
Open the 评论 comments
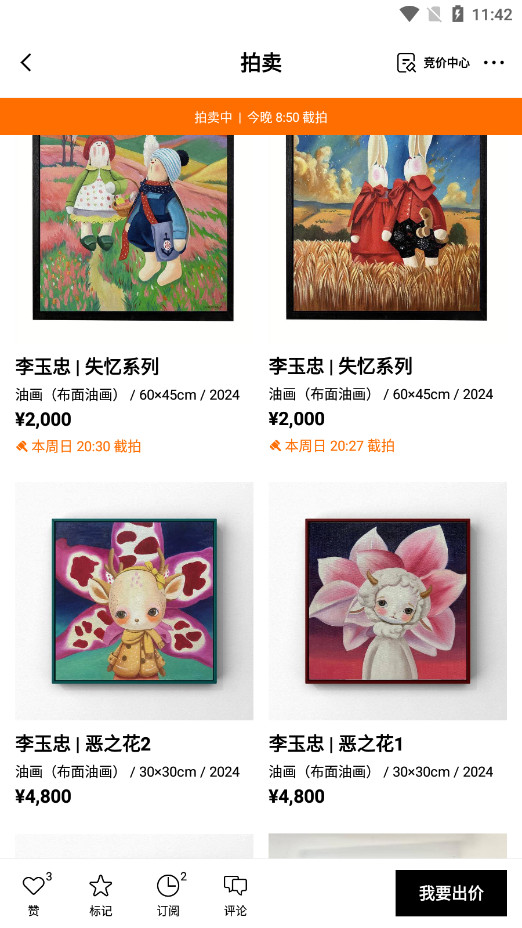[x=235, y=893]
